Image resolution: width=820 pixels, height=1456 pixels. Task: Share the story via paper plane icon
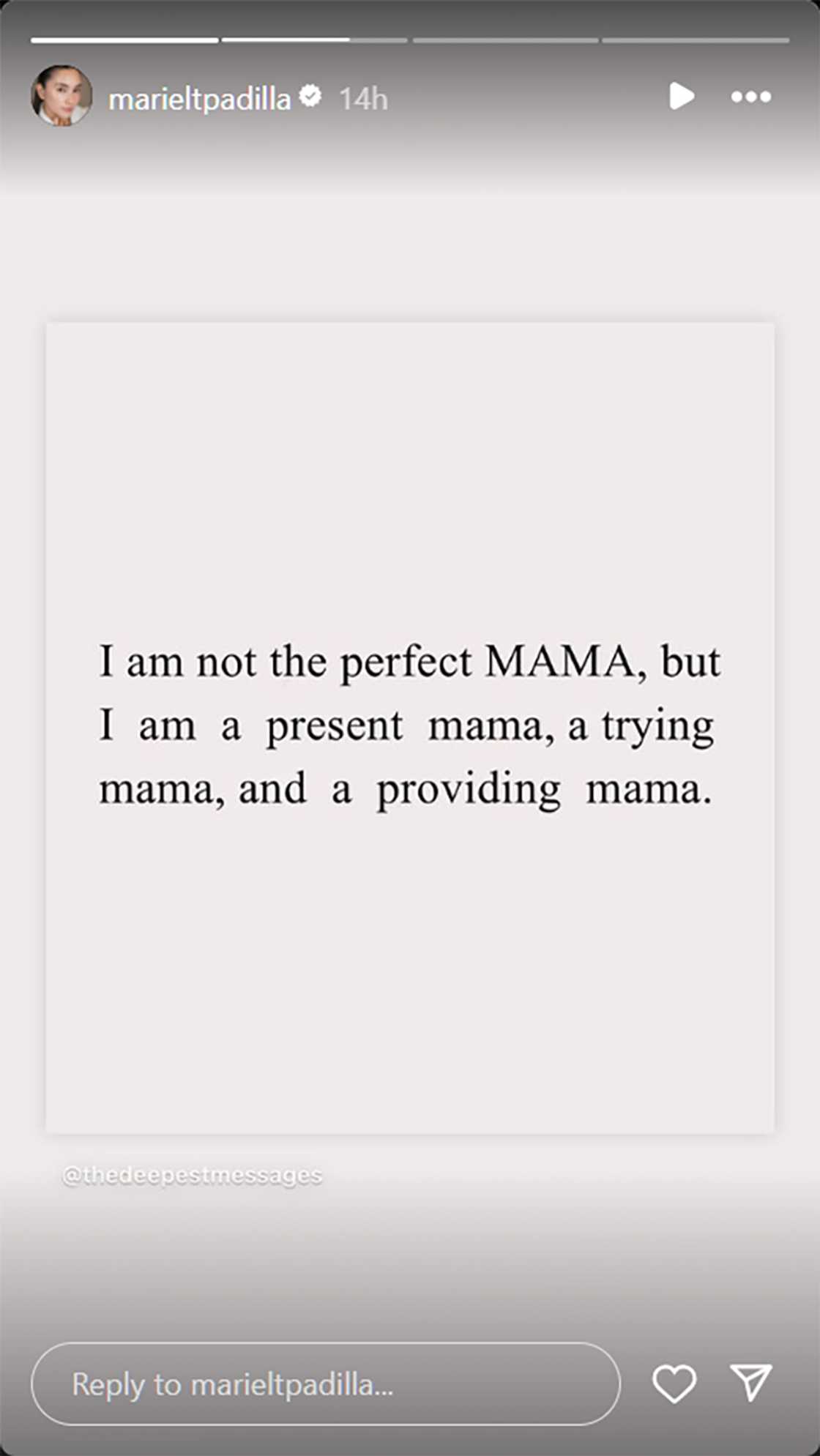point(751,1383)
